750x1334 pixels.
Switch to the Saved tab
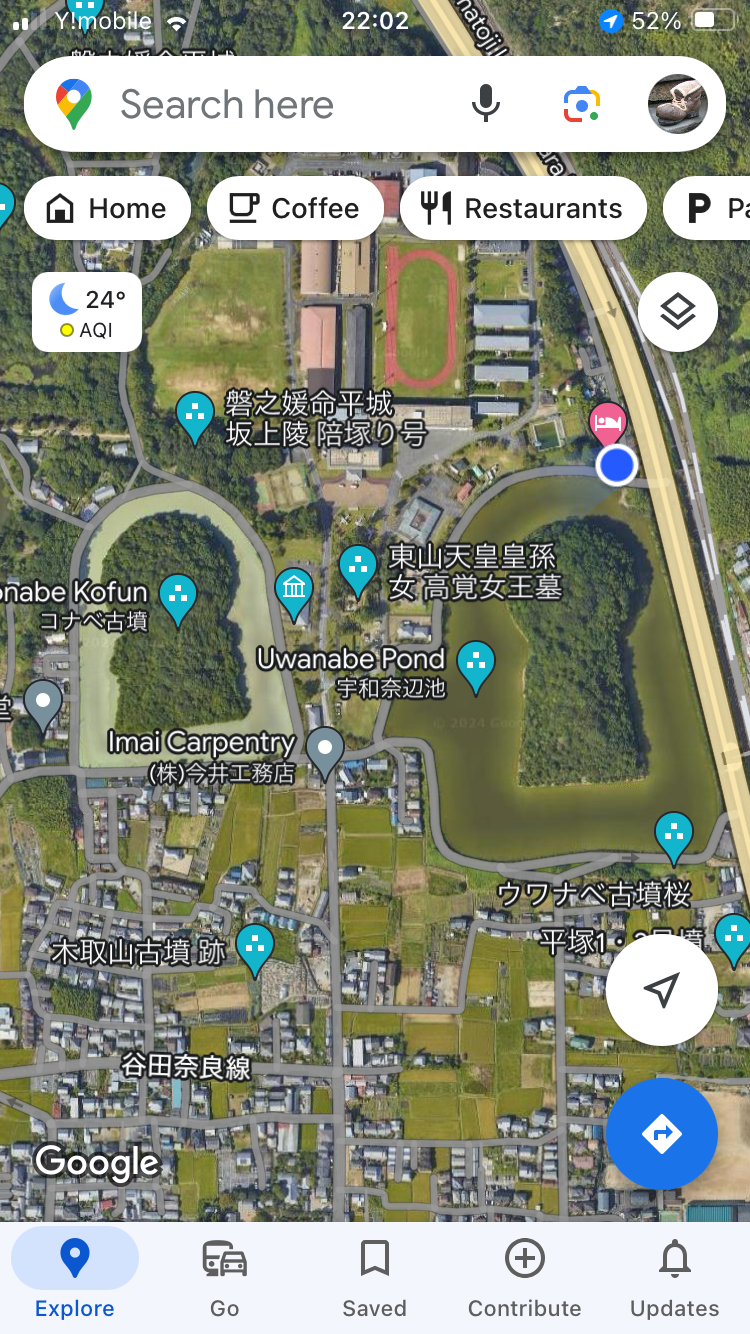(x=375, y=1278)
